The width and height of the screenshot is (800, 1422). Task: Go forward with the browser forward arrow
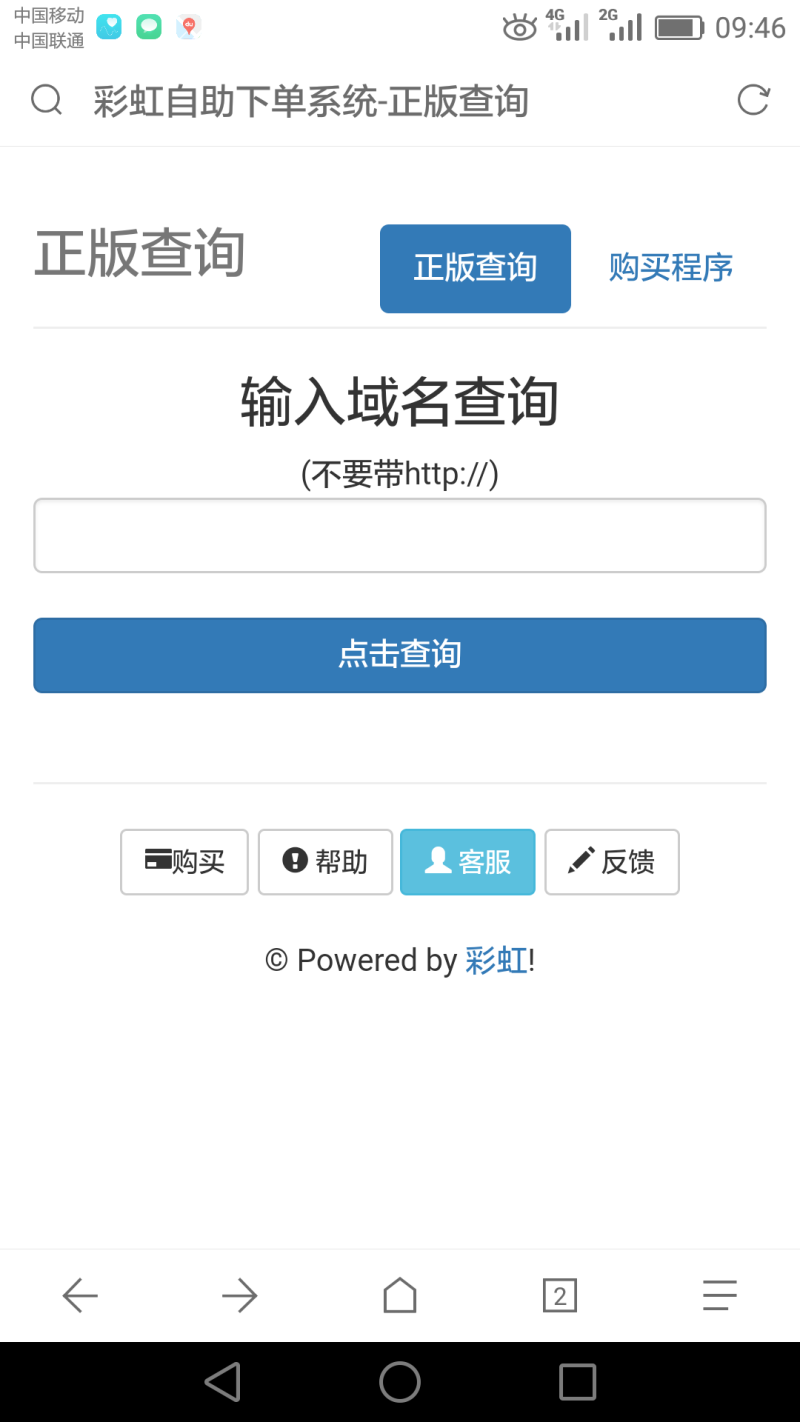[x=240, y=1296]
